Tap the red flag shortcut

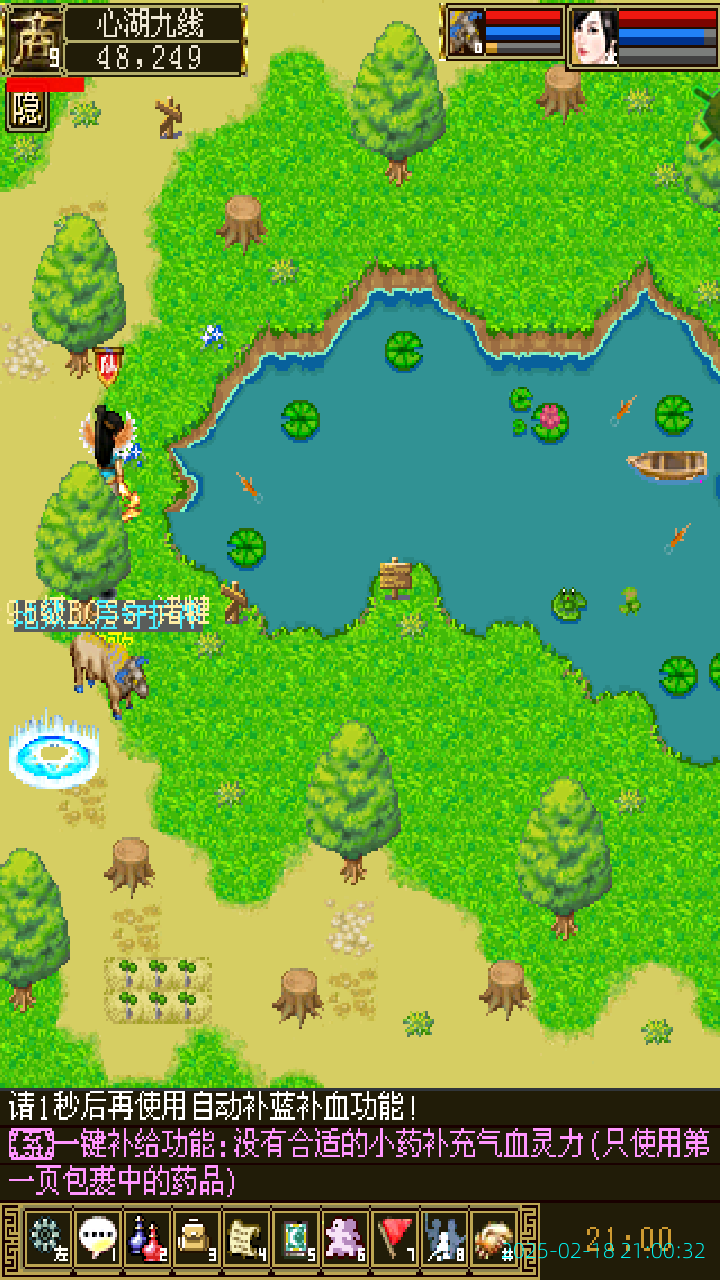click(x=395, y=1238)
